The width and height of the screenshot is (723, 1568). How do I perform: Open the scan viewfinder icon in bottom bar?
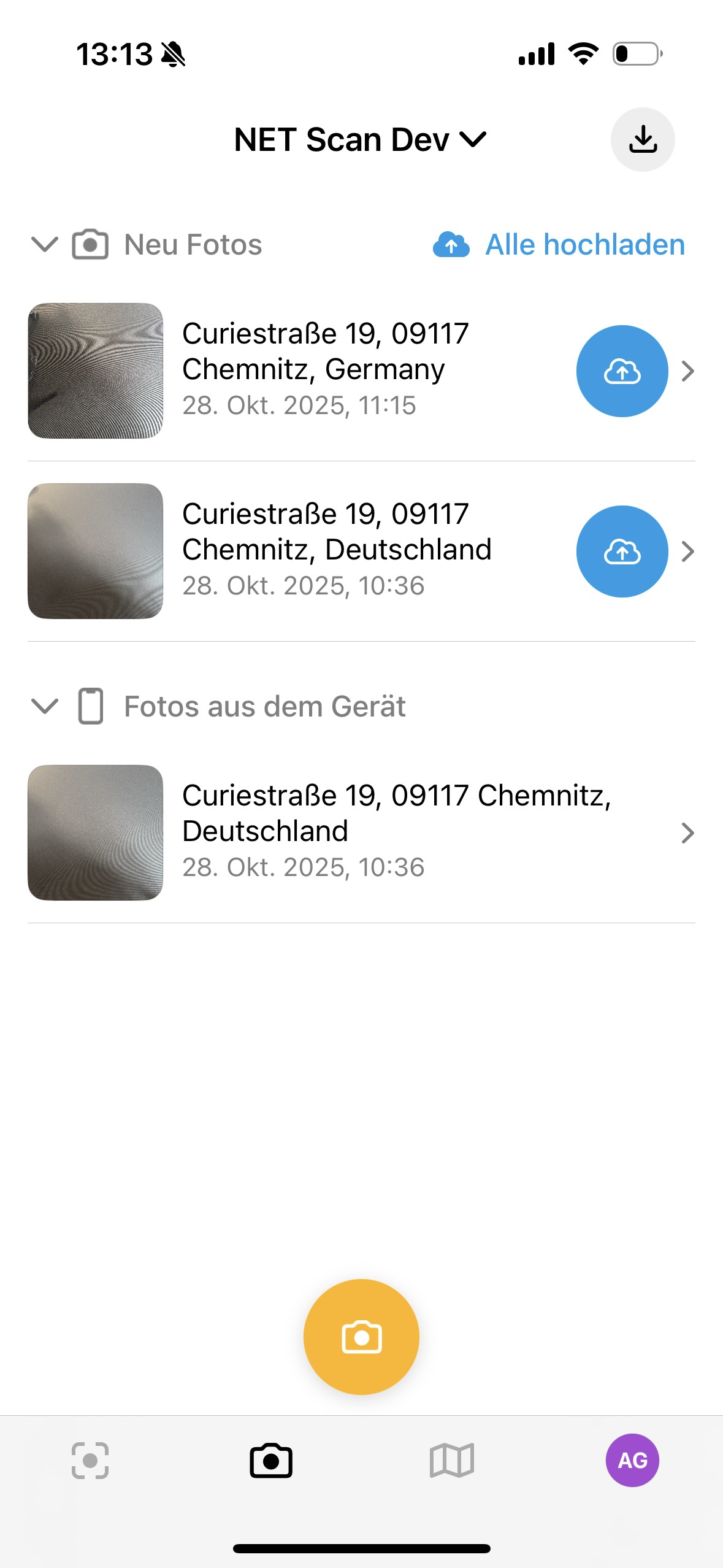[91, 1460]
